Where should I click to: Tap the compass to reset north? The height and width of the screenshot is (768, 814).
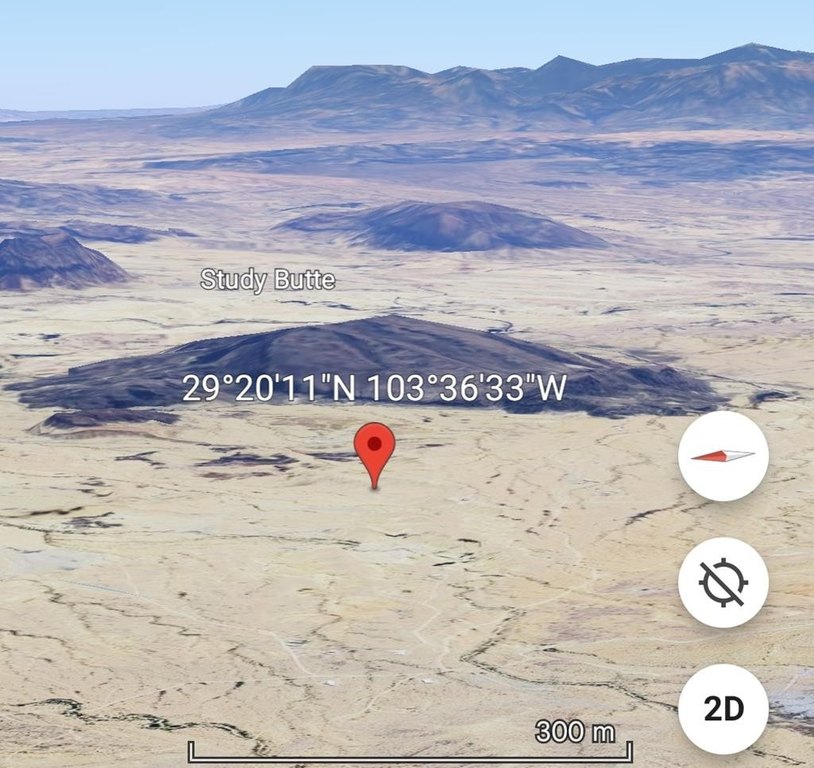click(x=723, y=456)
